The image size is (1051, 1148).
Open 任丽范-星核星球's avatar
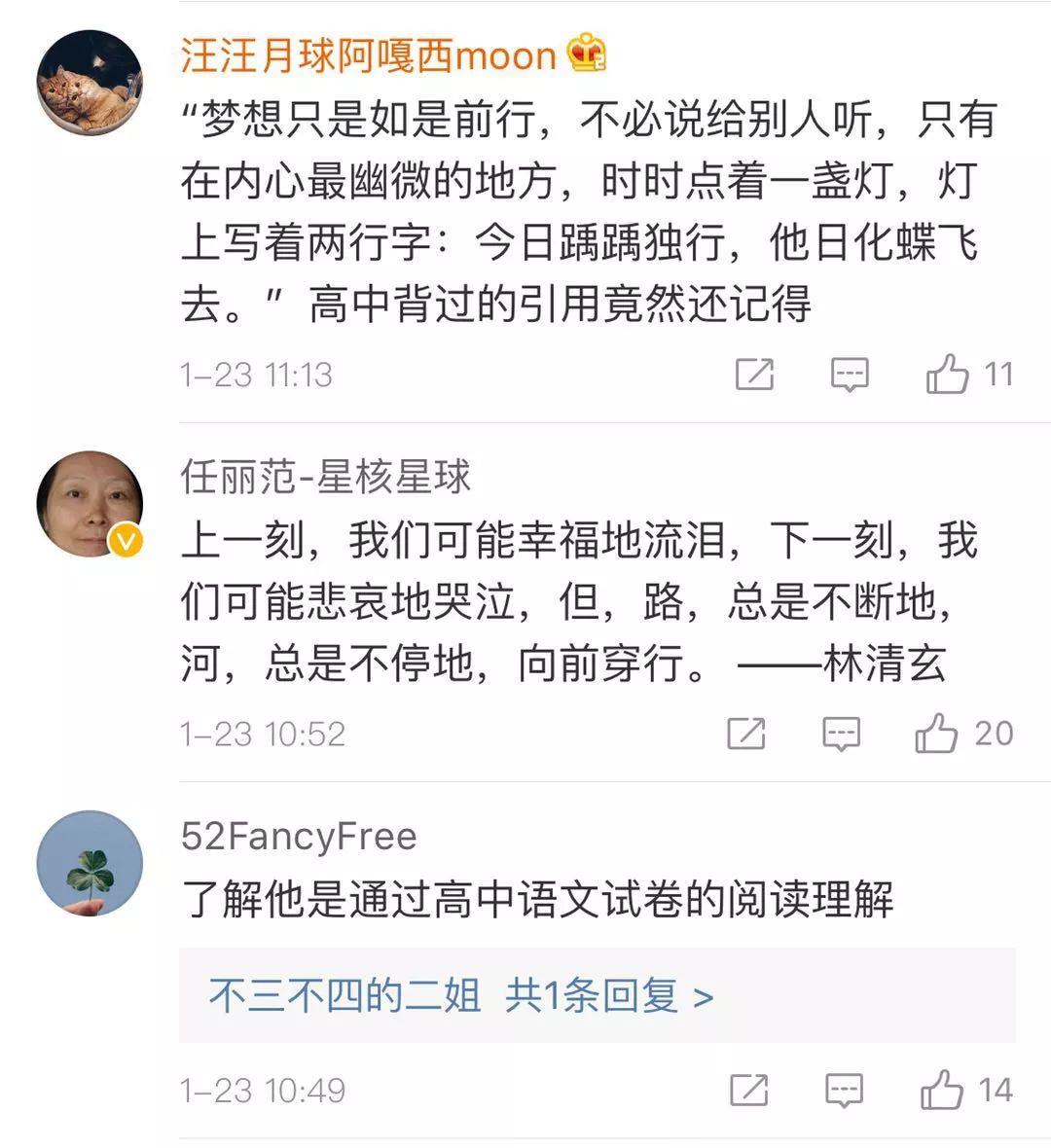(90, 504)
